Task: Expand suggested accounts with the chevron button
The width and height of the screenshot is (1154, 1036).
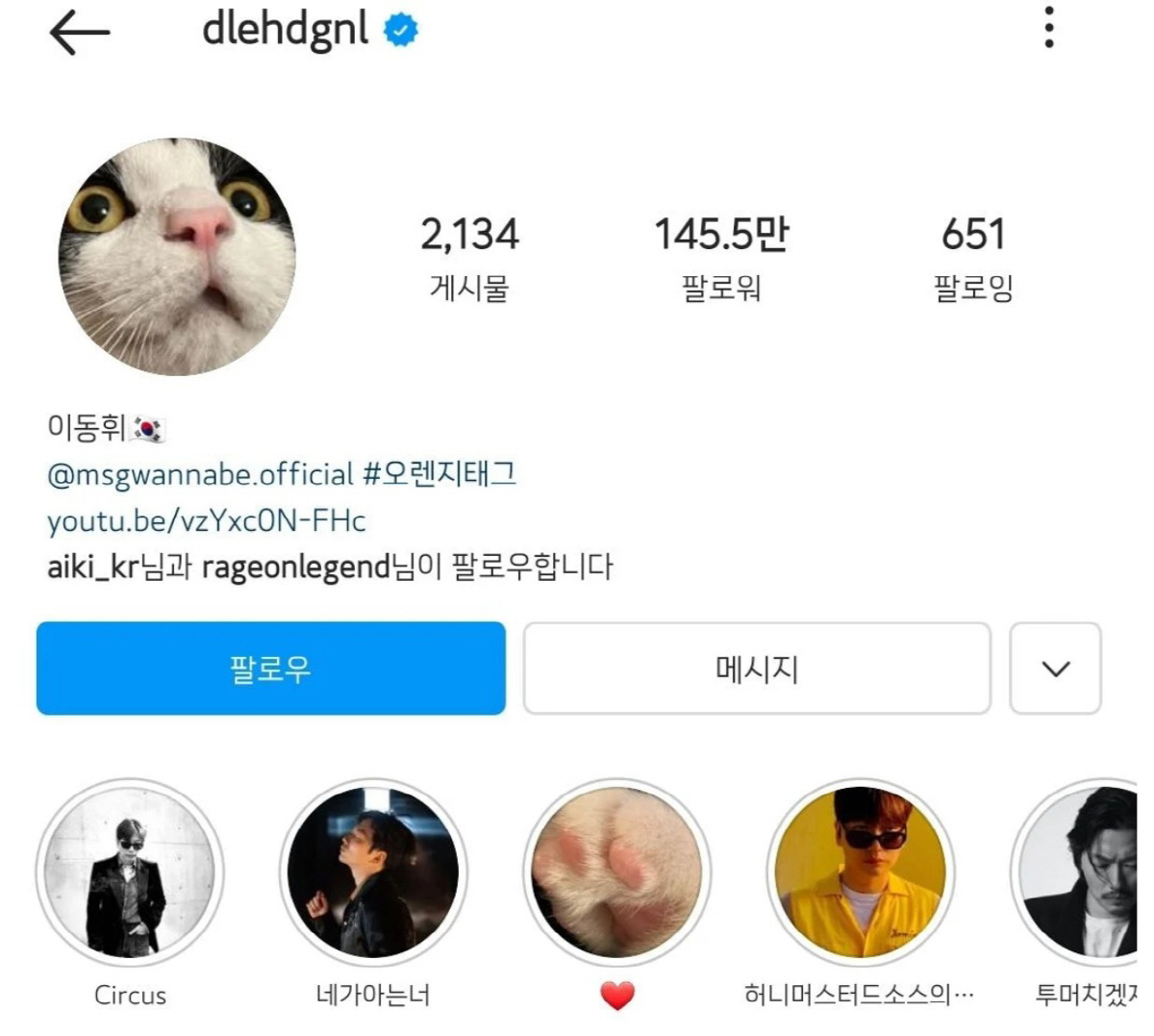Action: (x=1055, y=669)
